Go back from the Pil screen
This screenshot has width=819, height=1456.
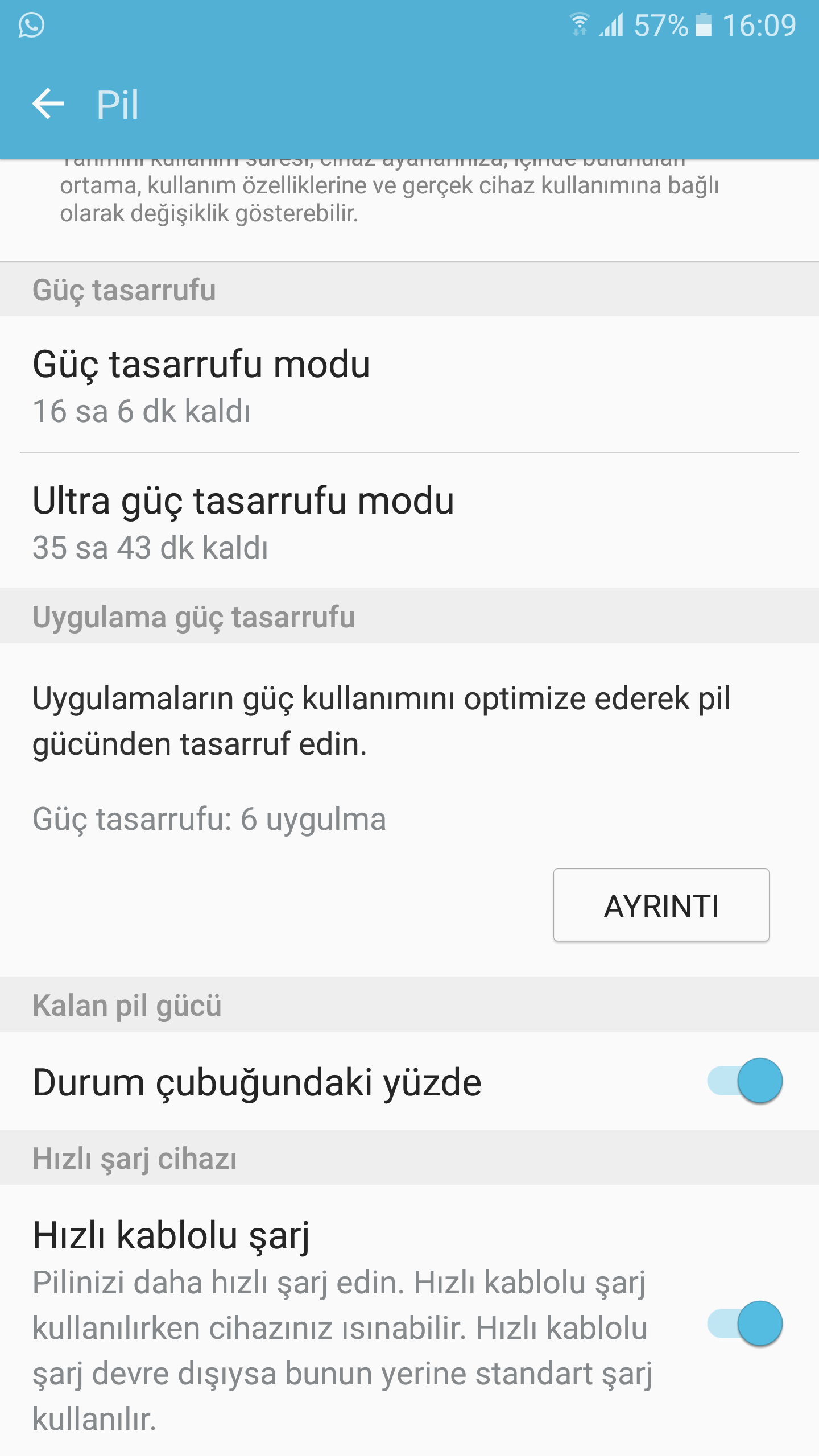point(48,104)
